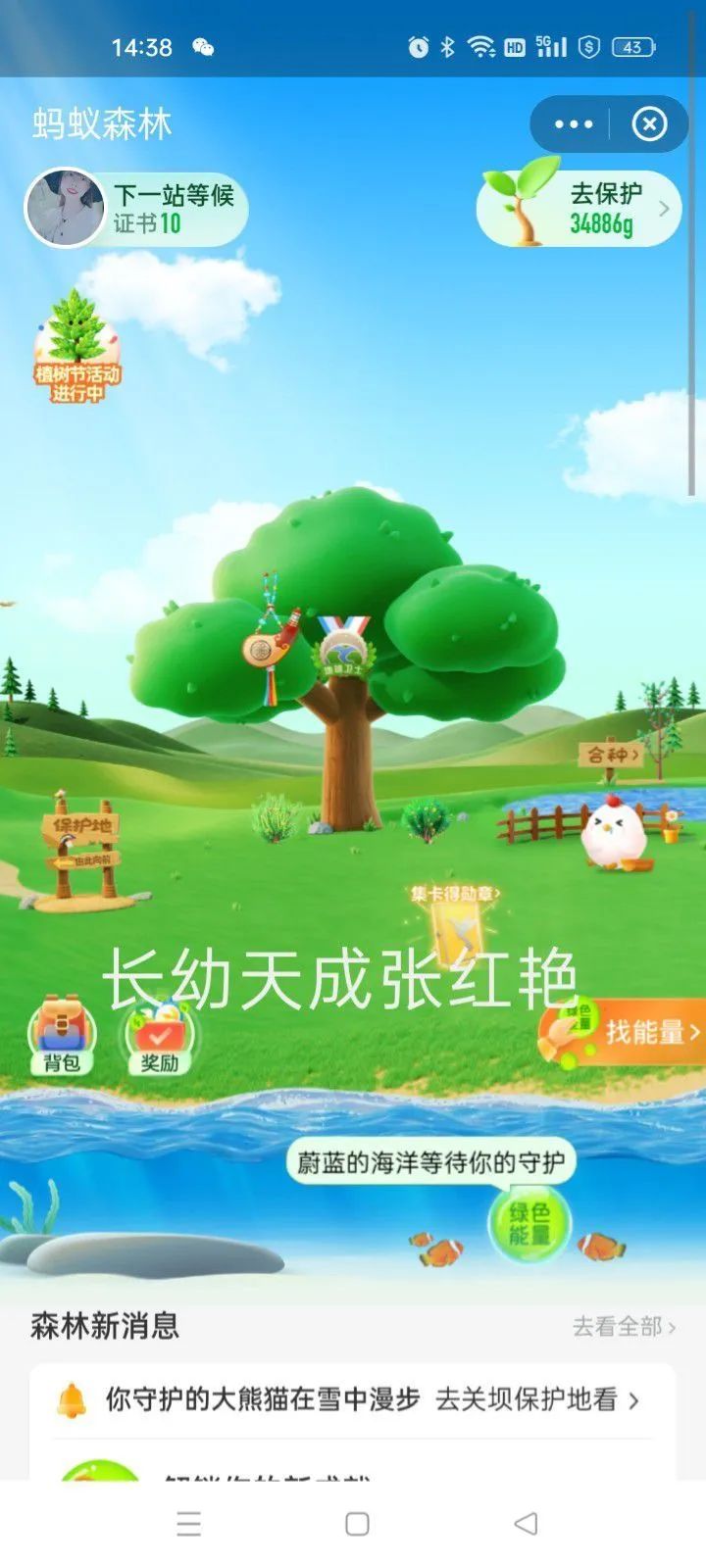Open the mini program three-dot menu

point(574,124)
